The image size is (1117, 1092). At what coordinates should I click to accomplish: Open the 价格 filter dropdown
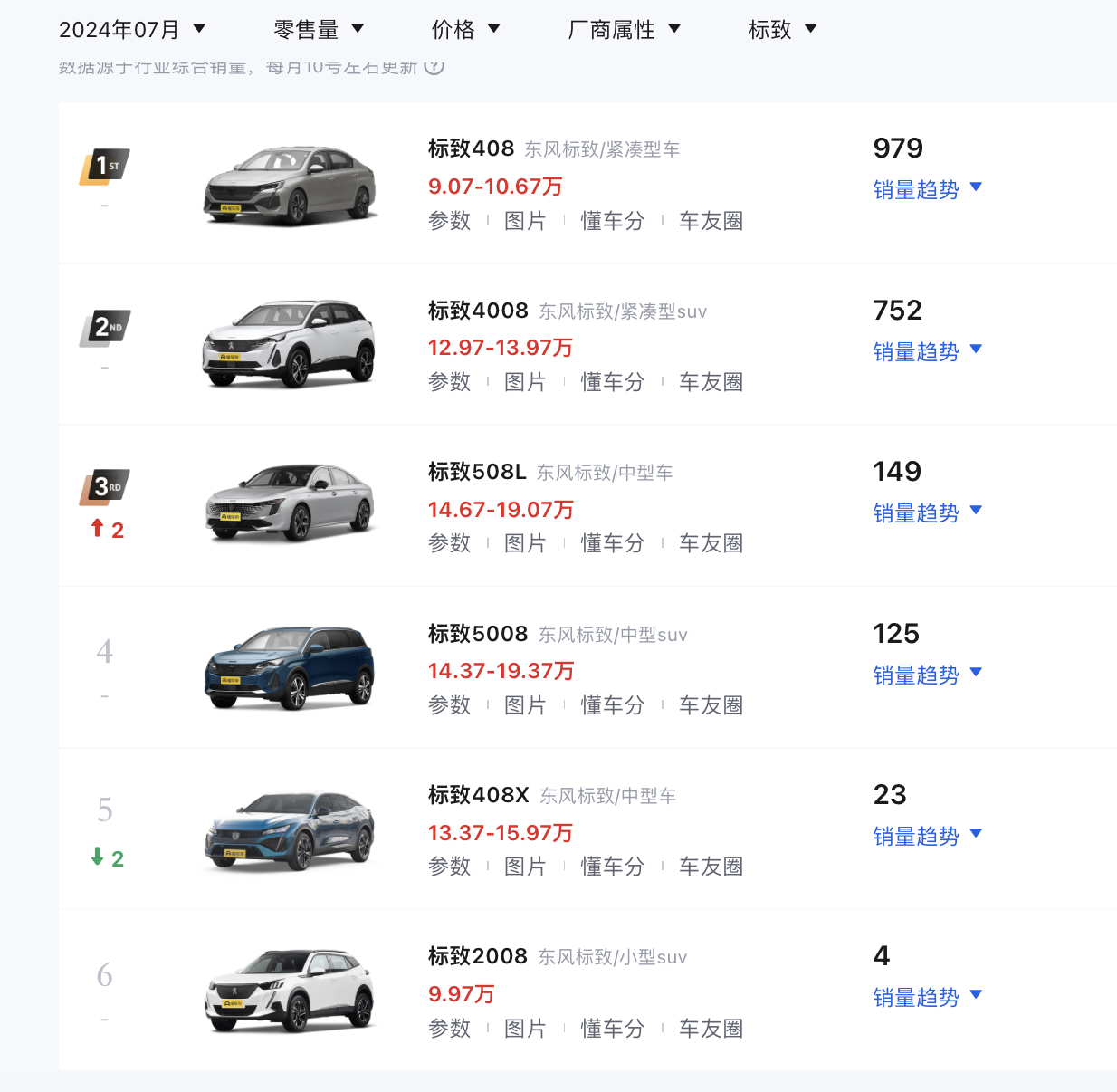click(x=465, y=30)
